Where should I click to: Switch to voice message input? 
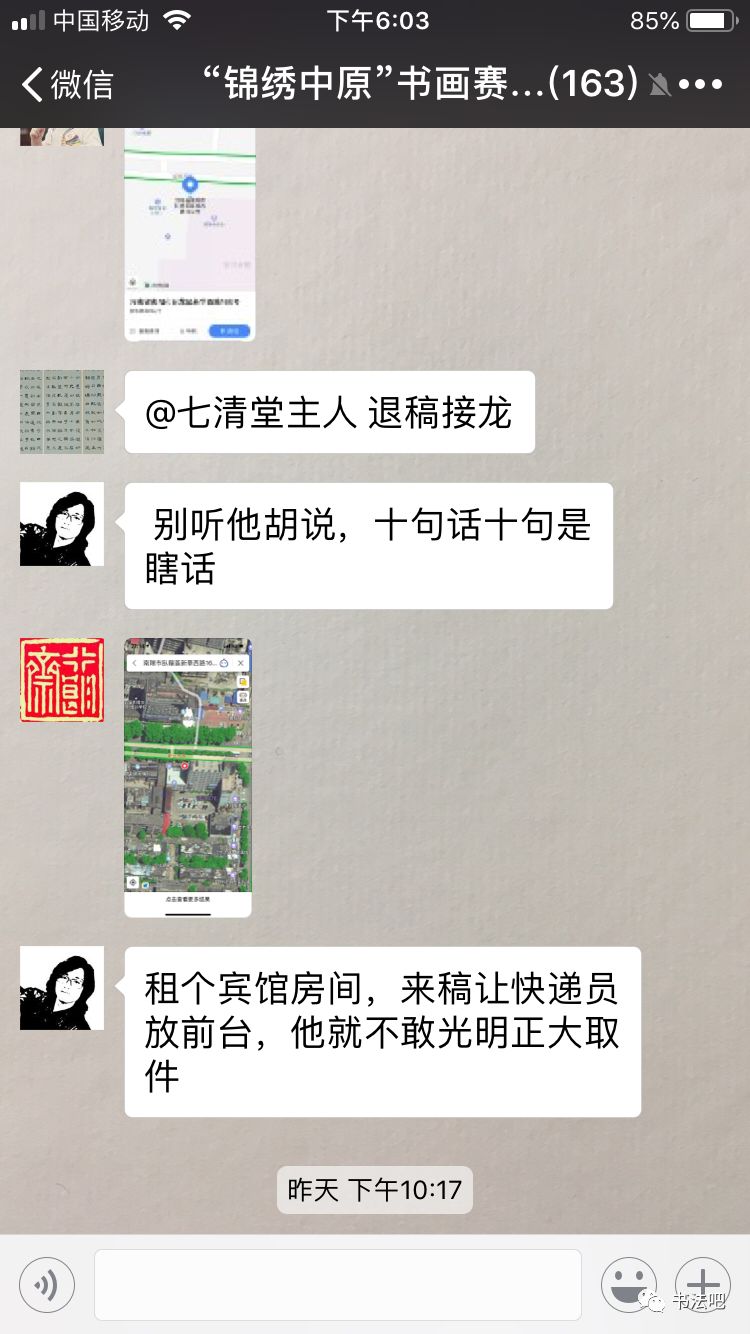[47, 1285]
